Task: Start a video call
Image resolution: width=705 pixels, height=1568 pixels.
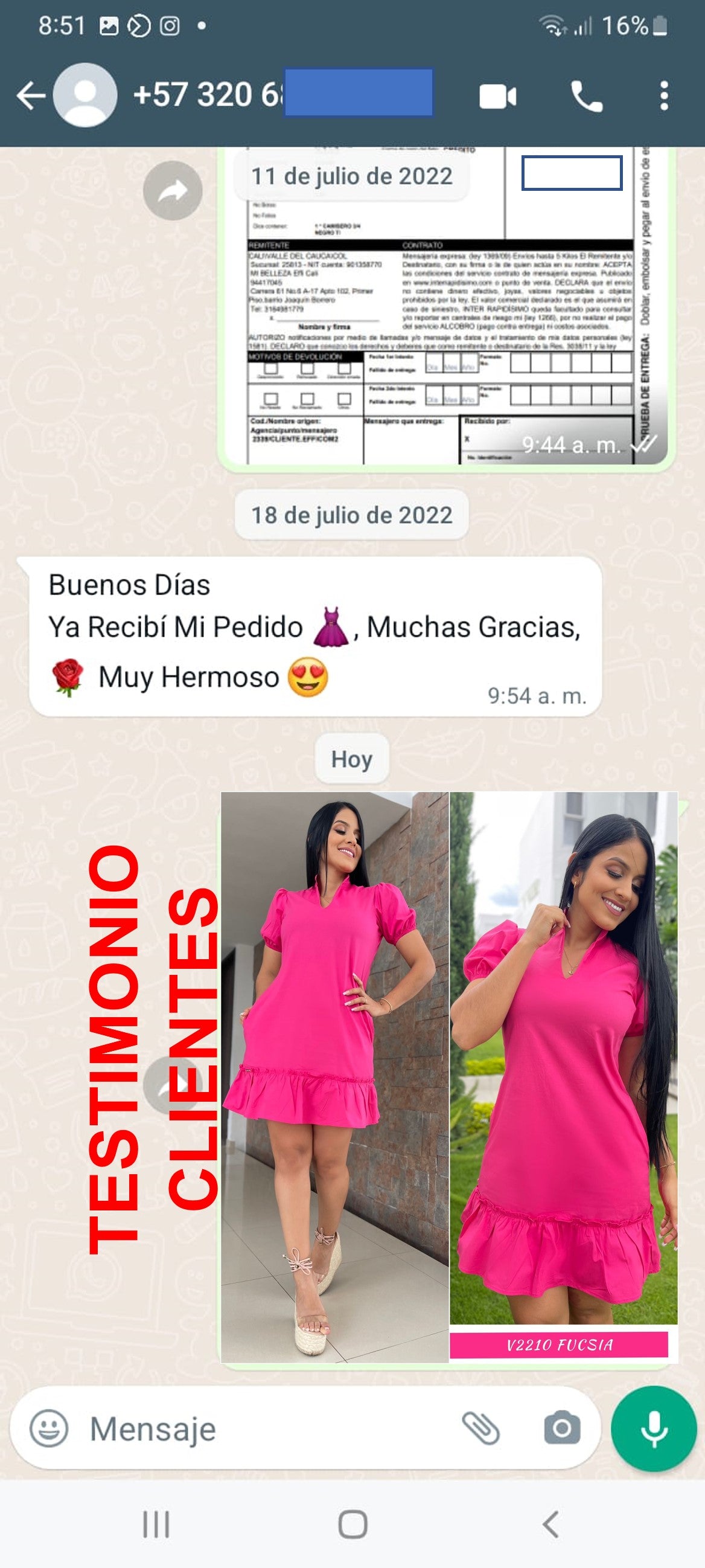Action: (497, 97)
